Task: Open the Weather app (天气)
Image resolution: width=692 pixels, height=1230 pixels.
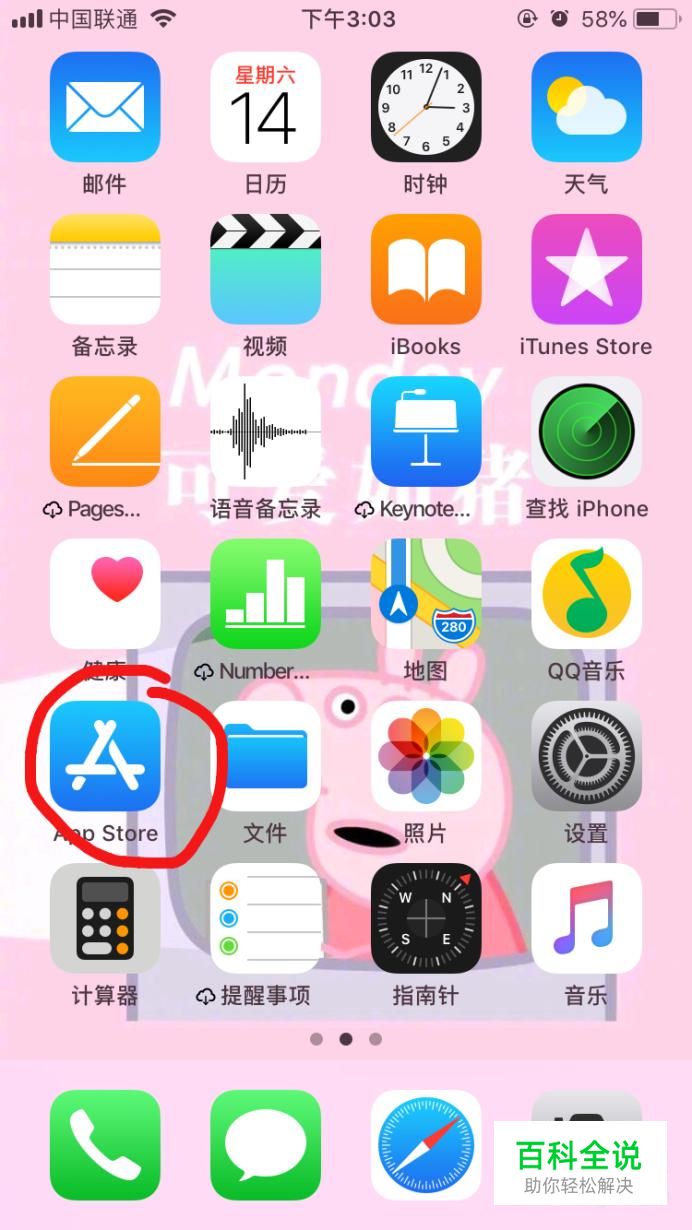Action: click(586, 107)
